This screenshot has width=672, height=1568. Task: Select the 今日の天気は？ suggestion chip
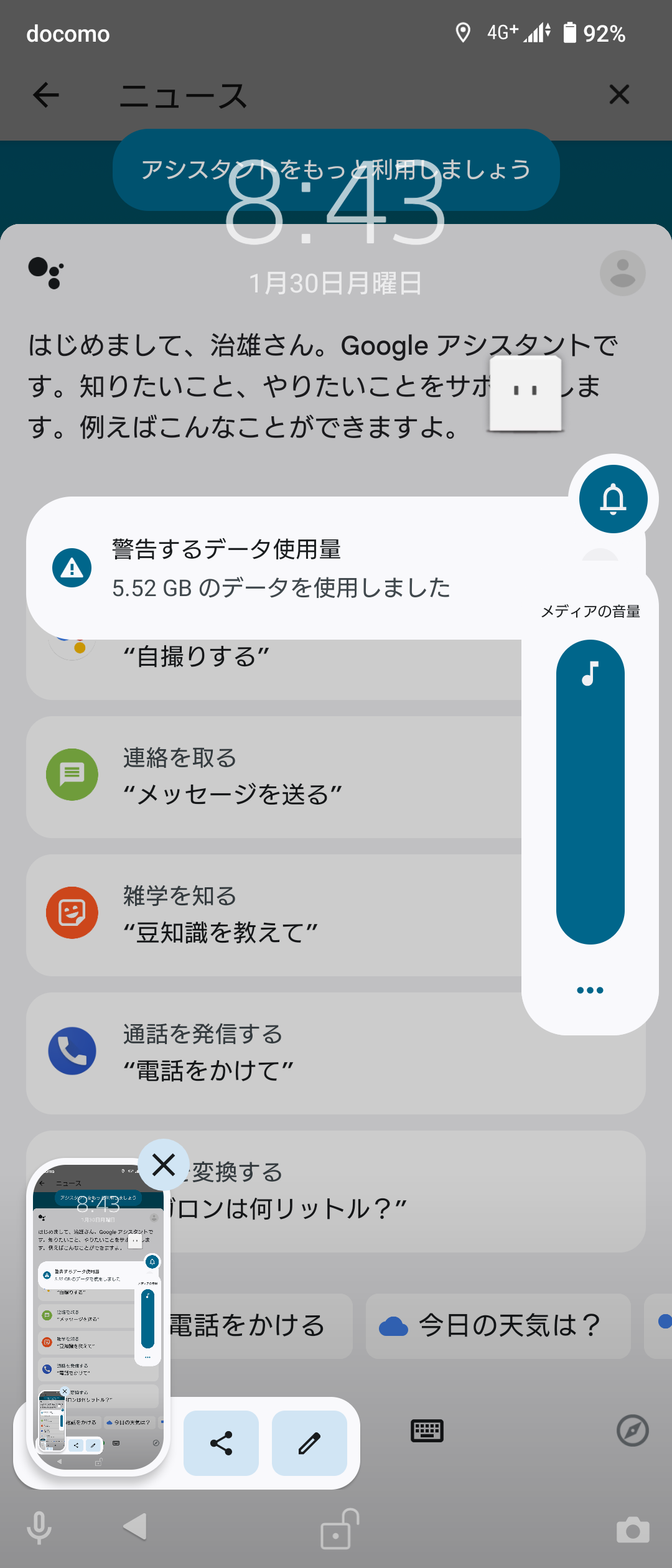[498, 1324]
